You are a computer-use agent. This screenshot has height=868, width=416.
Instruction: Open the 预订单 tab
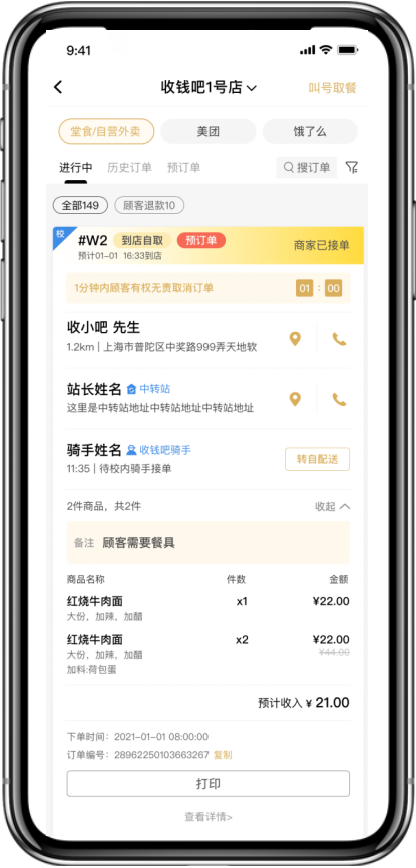click(x=183, y=168)
